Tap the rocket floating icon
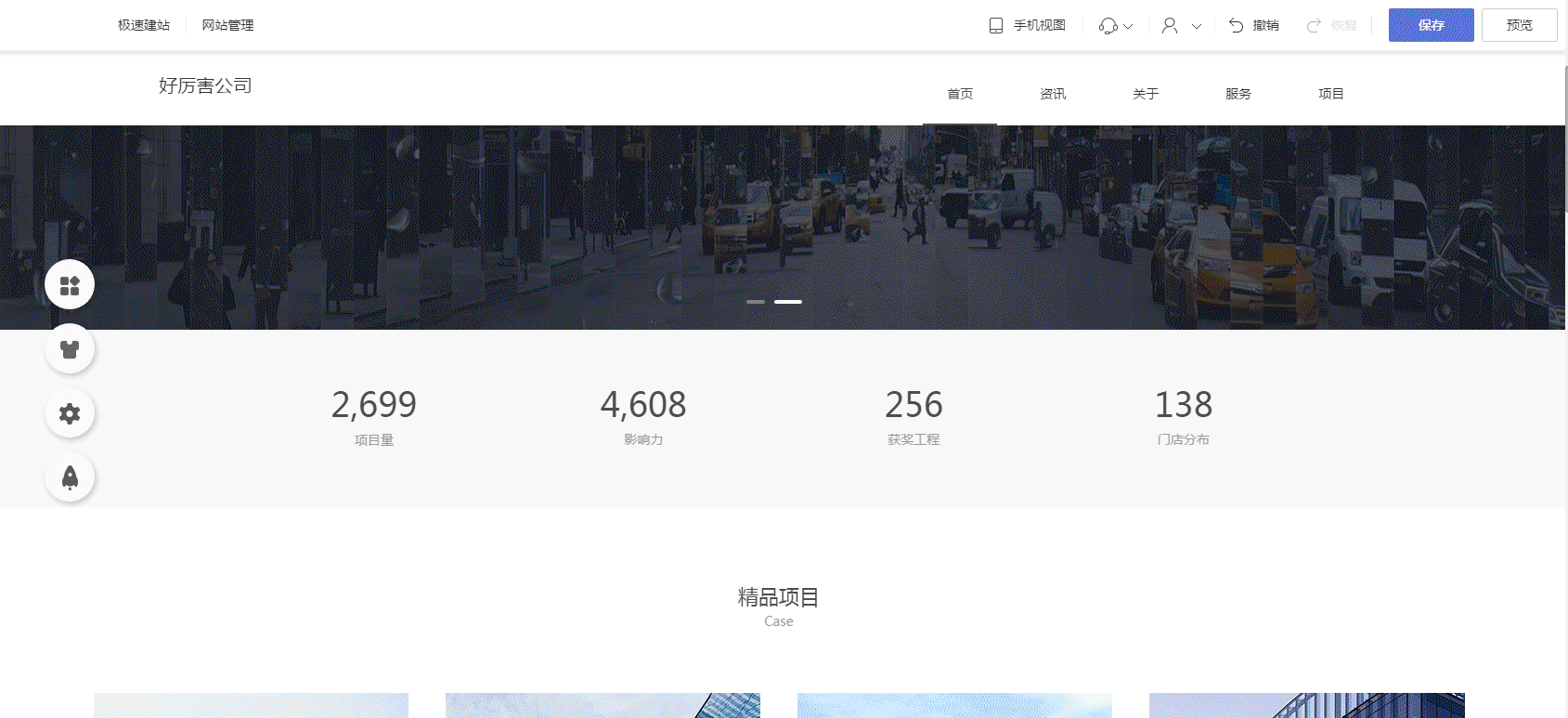The height and width of the screenshot is (718, 1568). (70, 477)
